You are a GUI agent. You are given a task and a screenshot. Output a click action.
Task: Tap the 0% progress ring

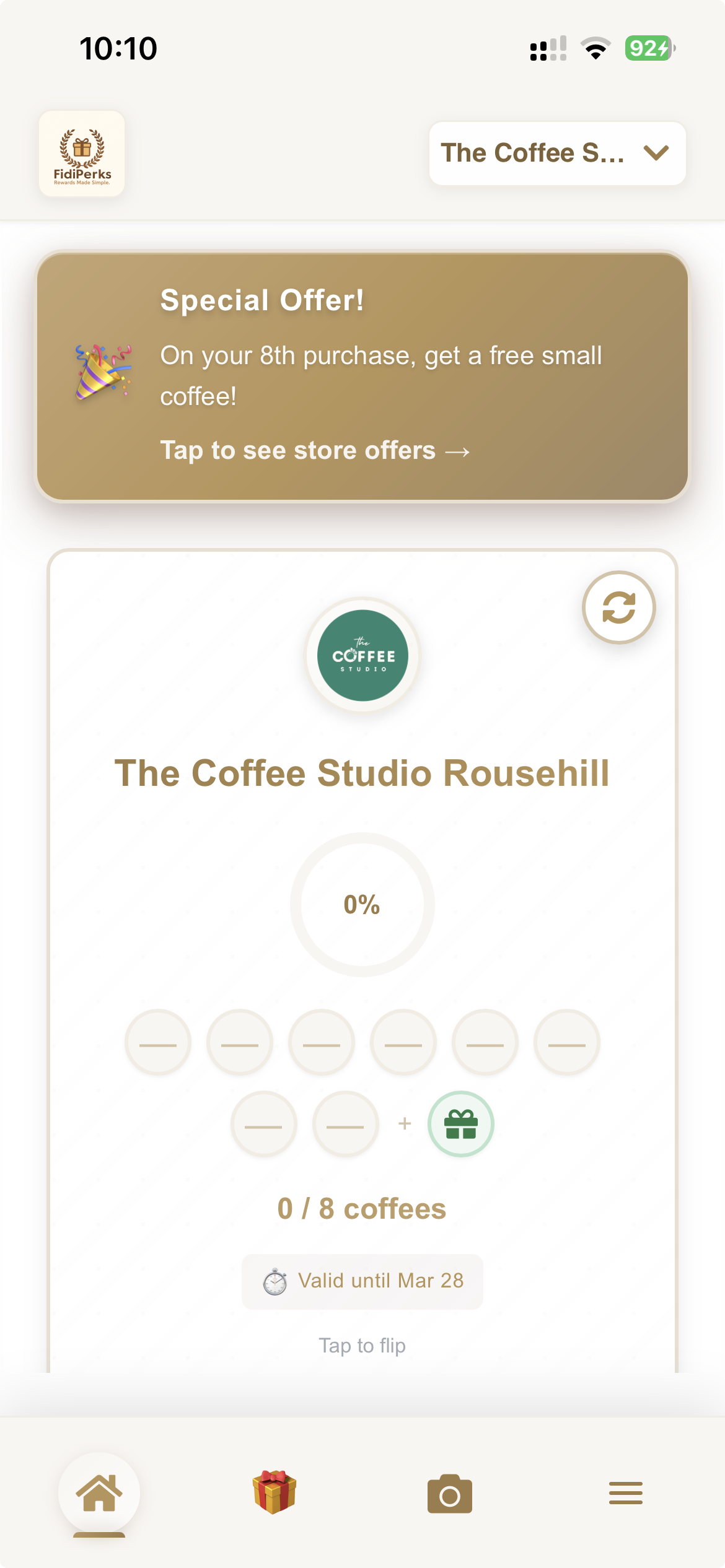click(361, 905)
